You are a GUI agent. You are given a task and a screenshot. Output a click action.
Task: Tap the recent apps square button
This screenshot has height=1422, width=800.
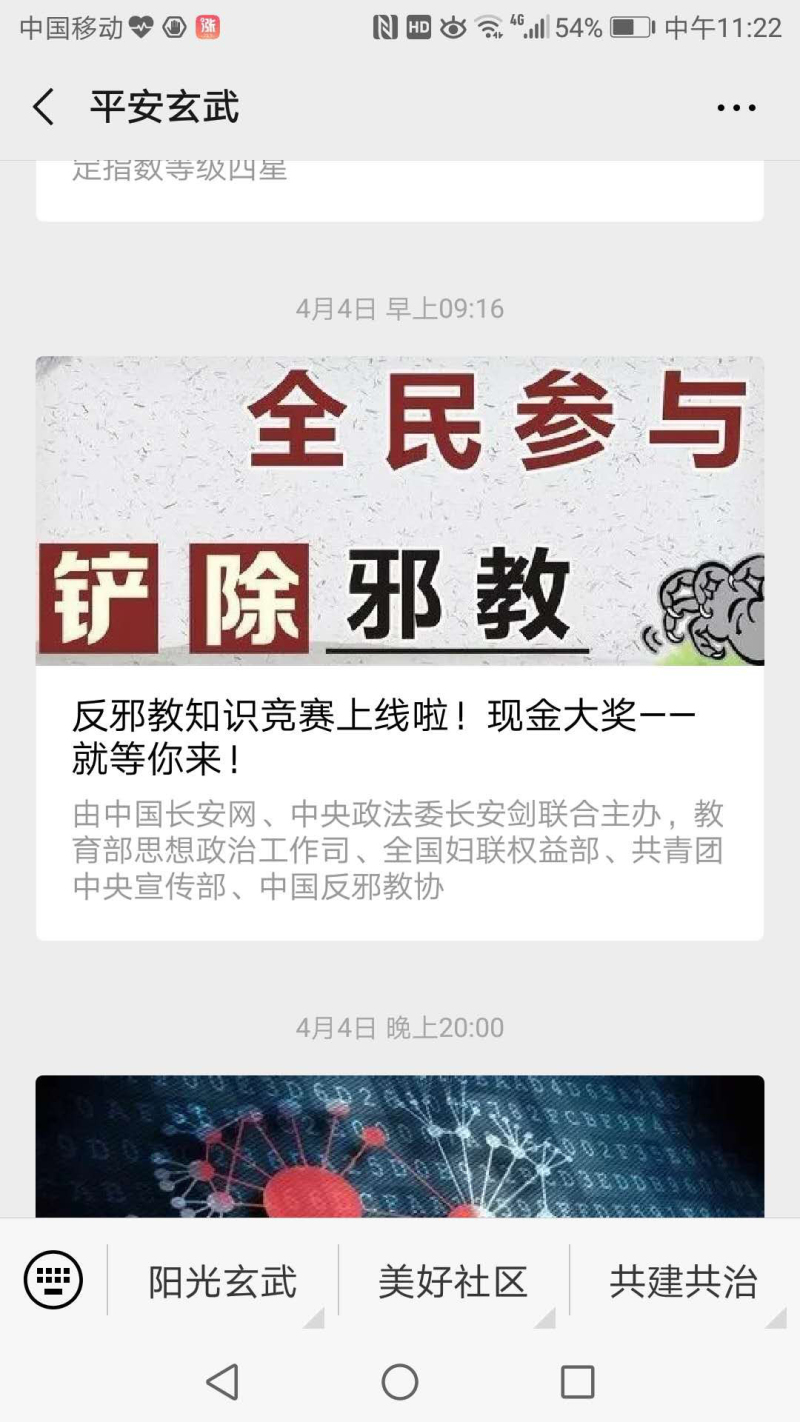point(575,1382)
